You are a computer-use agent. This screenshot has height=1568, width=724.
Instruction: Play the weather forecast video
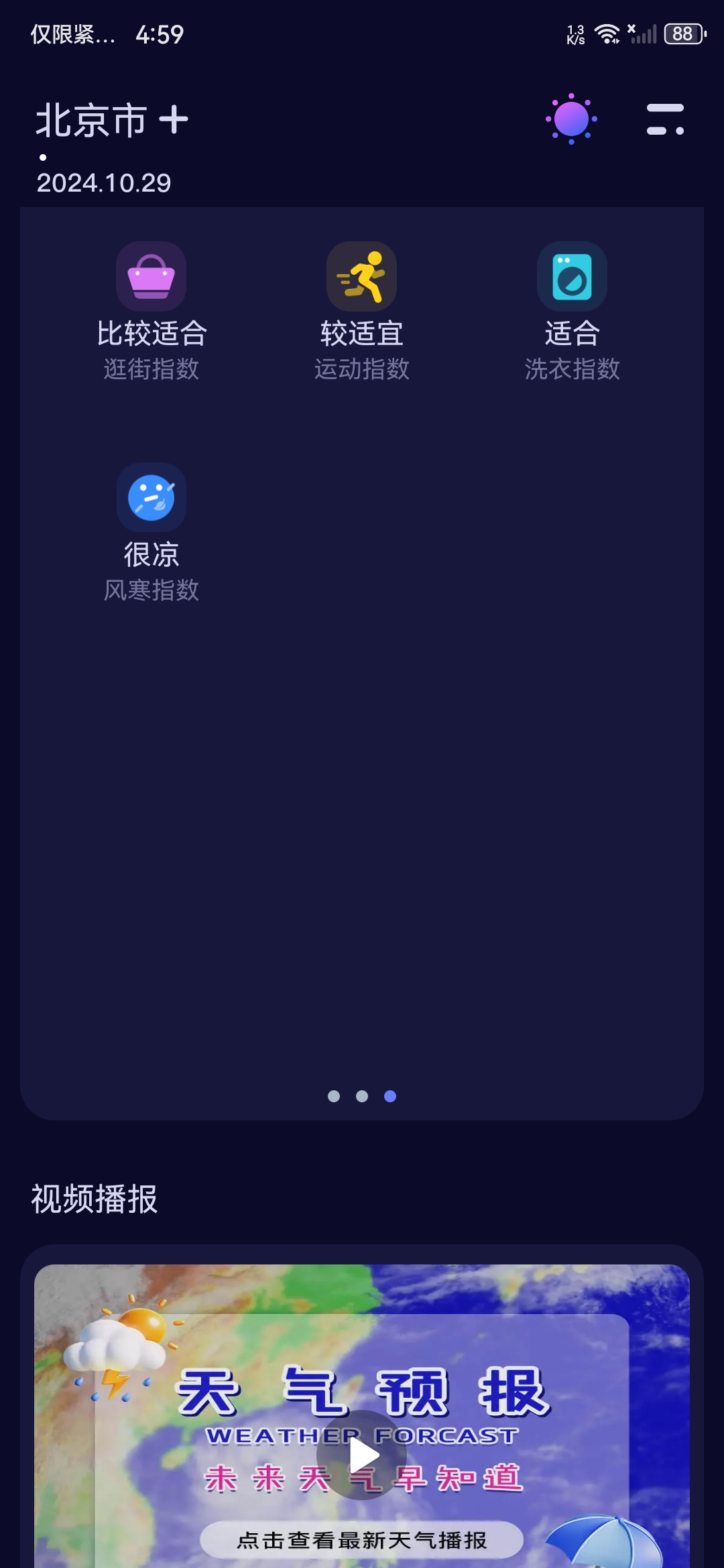pos(362,1455)
